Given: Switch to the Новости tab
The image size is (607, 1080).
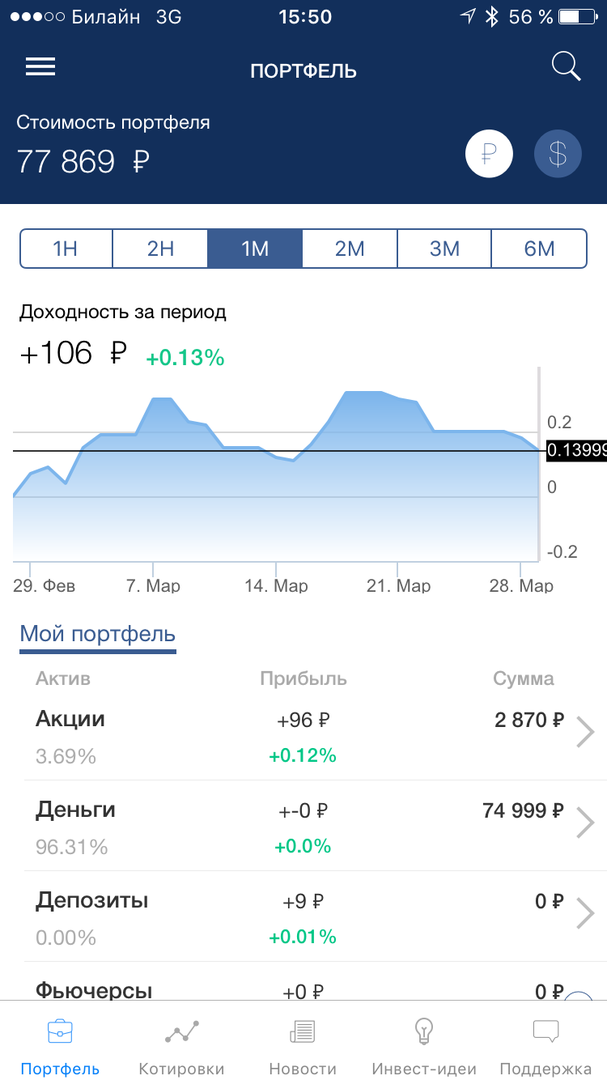Looking at the screenshot, I should [x=303, y=1046].
